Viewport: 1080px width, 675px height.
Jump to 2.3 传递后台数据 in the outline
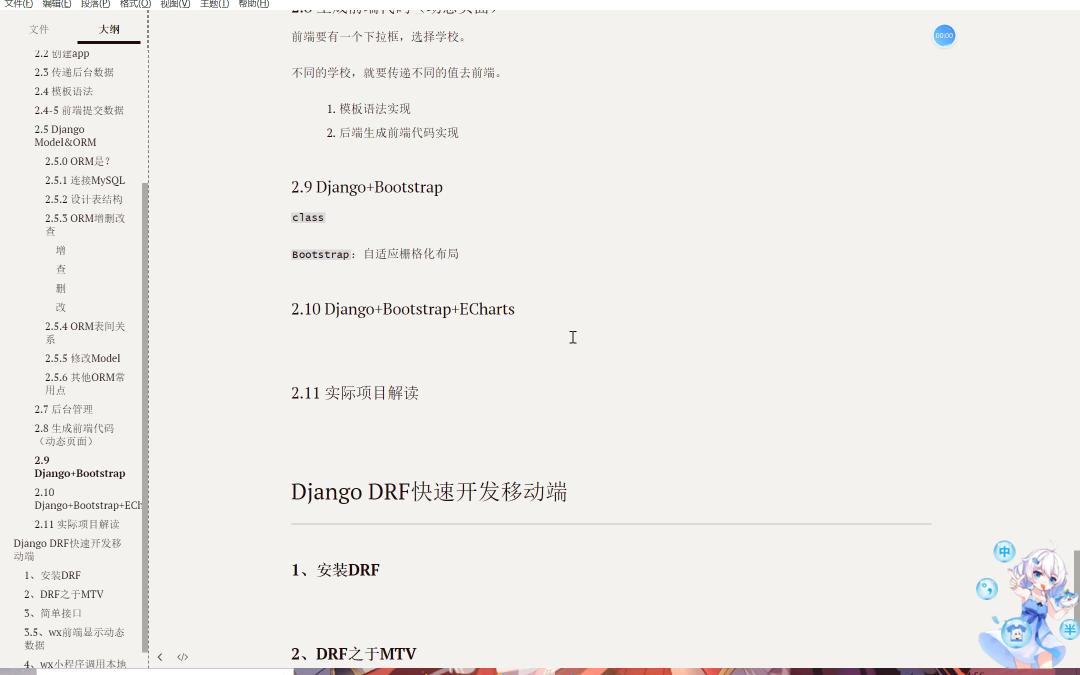[x=74, y=72]
